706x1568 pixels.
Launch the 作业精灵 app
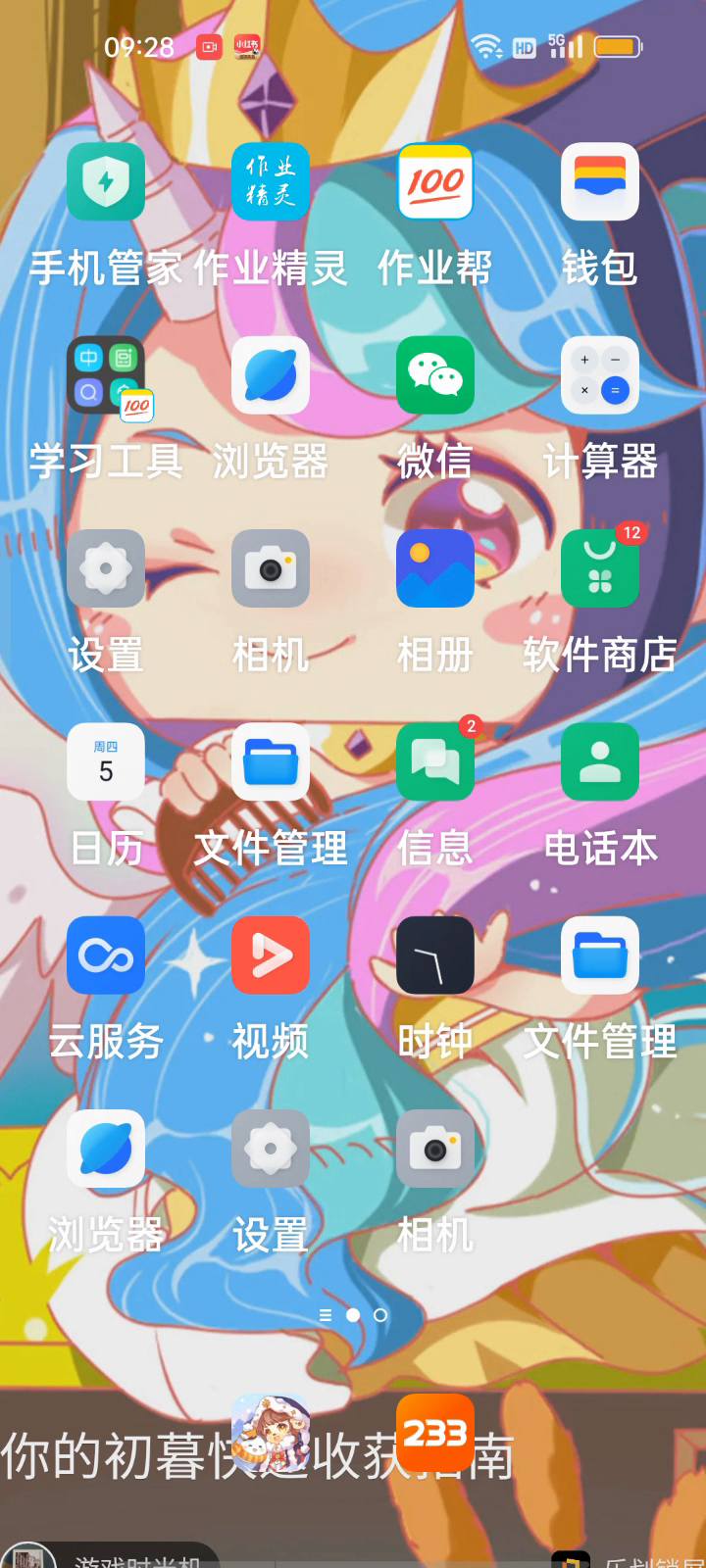(271, 182)
